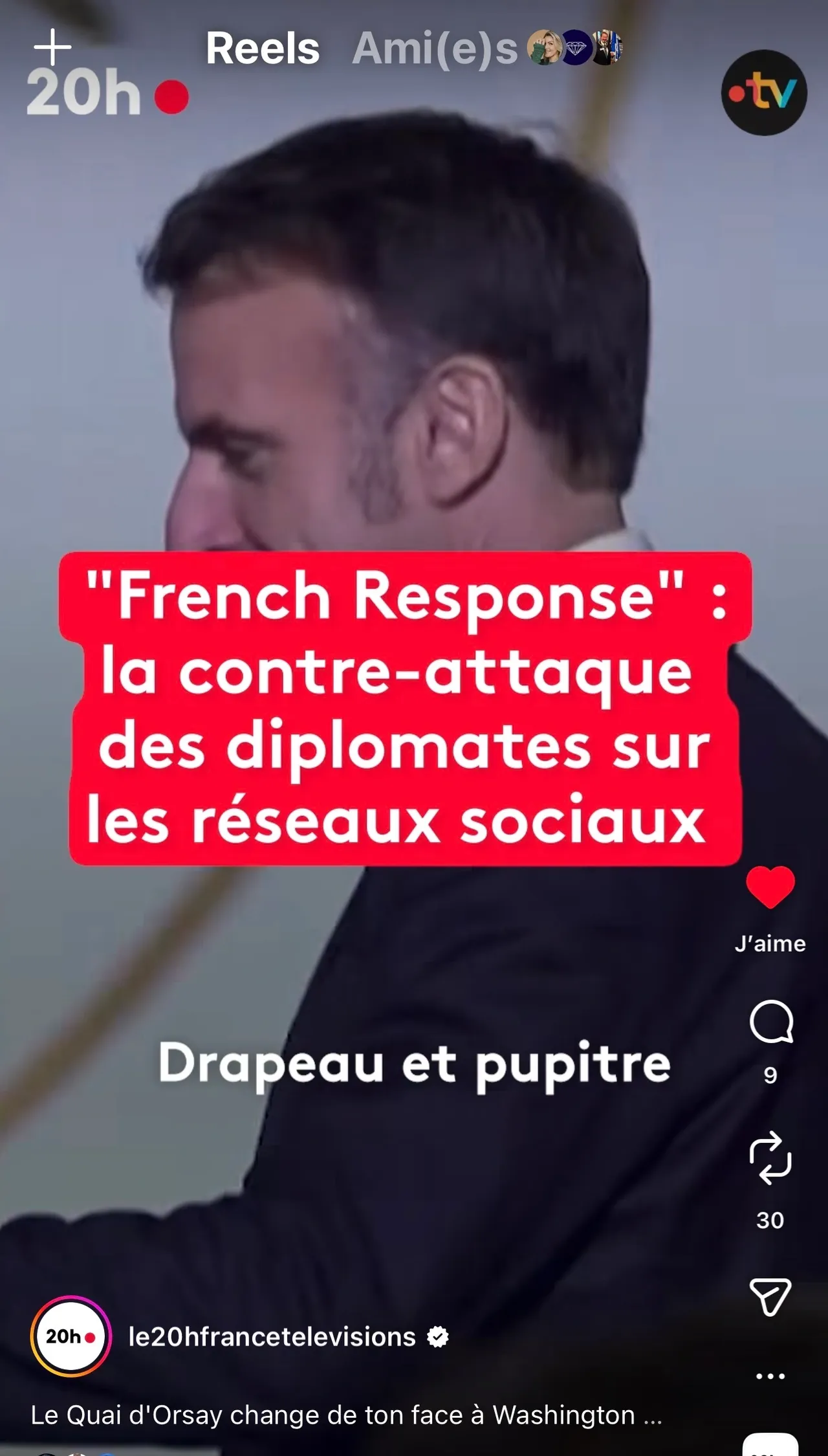This screenshot has height=1456, width=828.
Task: Open the comments on this reel
Action: 770,1022
